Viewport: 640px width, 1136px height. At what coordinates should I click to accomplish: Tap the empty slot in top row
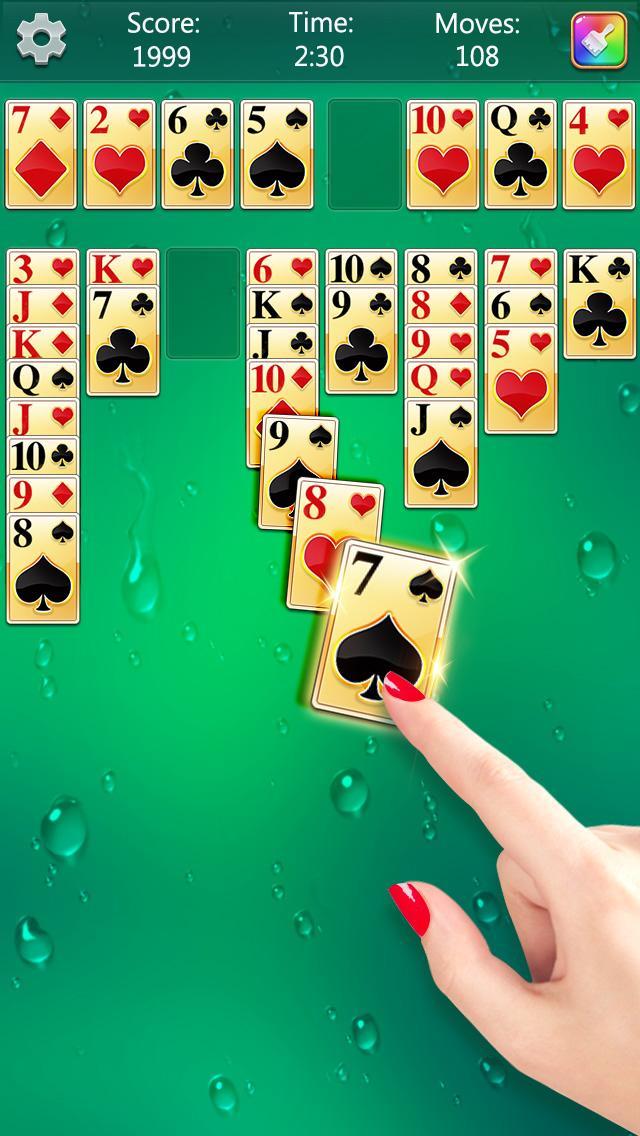click(x=364, y=154)
